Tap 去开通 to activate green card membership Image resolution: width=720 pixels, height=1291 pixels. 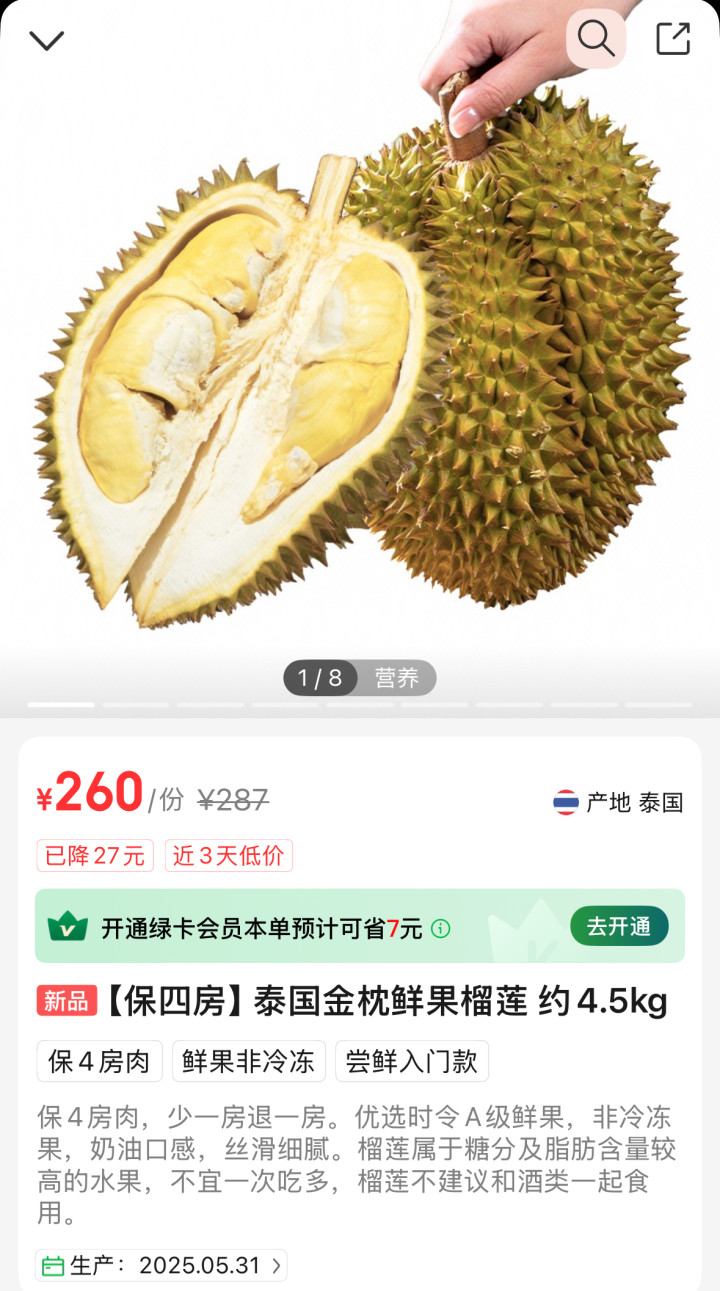618,926
